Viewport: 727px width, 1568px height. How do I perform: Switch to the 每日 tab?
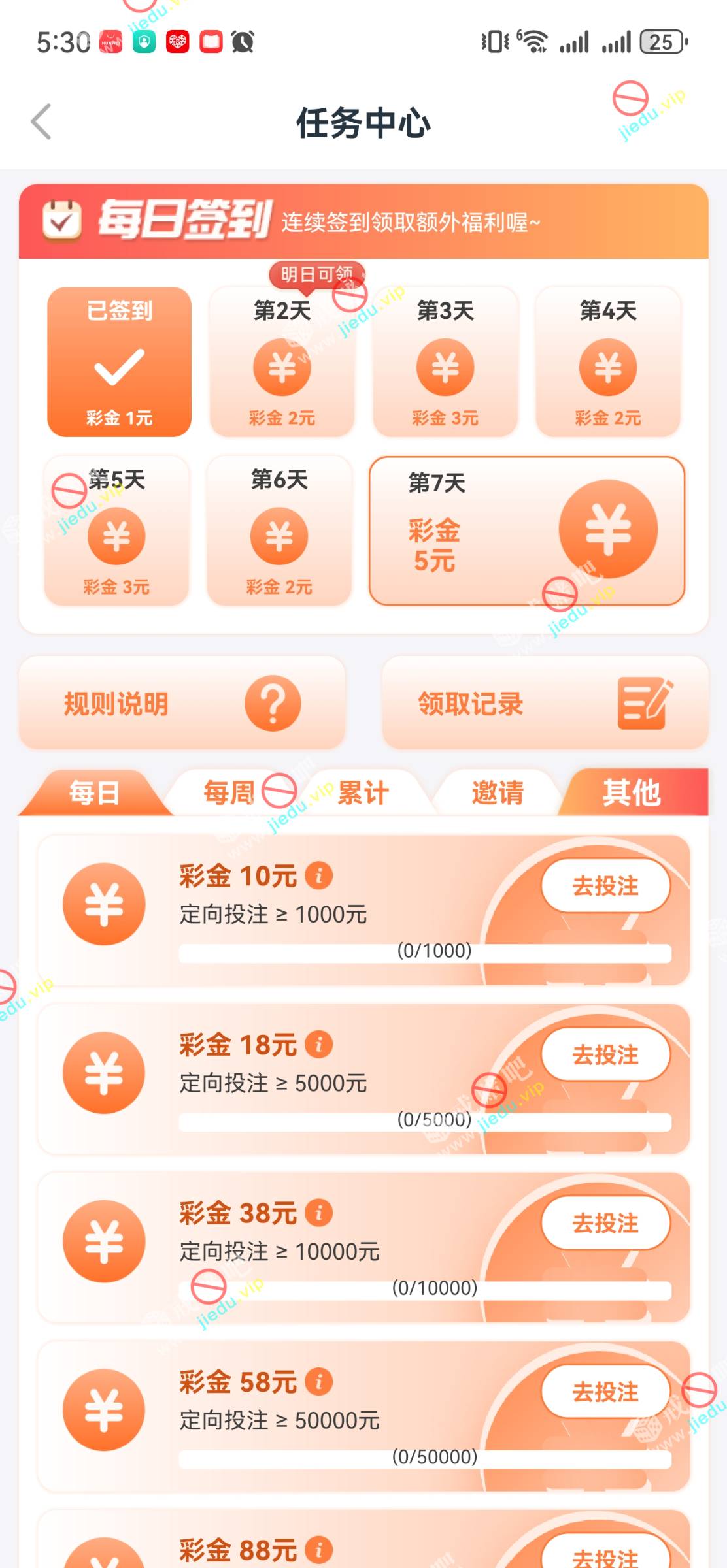pyautogui.click(x=94, y=793)
